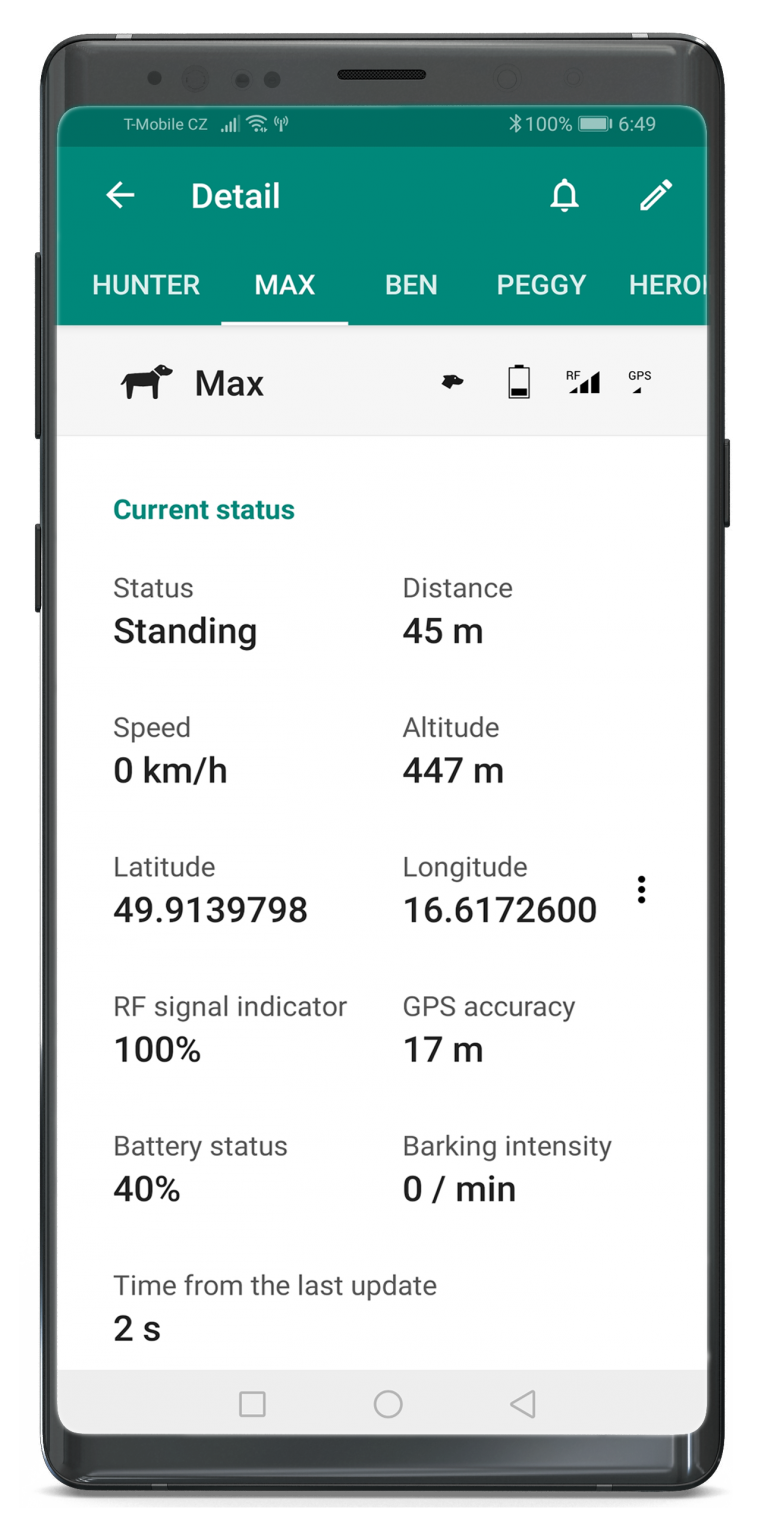Show the partially visible HEROI tab
This screenshot has width=761, height=1536.
point(666,285)
